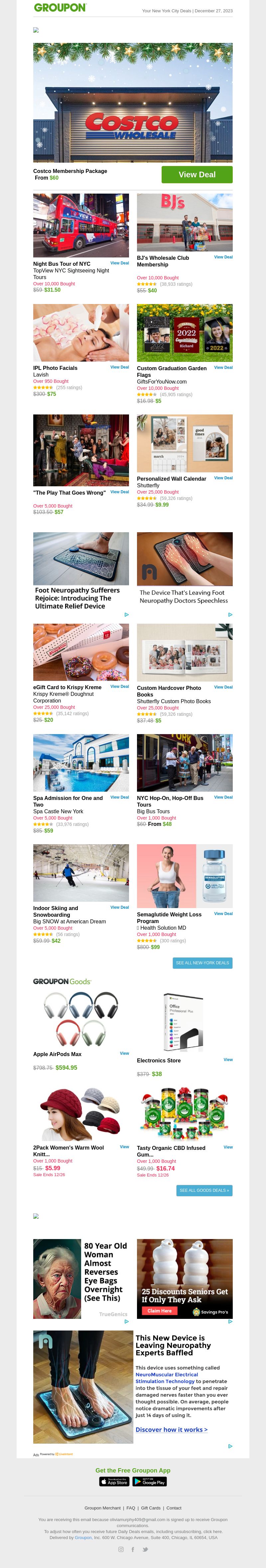The width and height of the screenshot is (266, 1568).
Task: View the Semaglutide Weight Loss Program deal
Action: click(x=223, y=913)
